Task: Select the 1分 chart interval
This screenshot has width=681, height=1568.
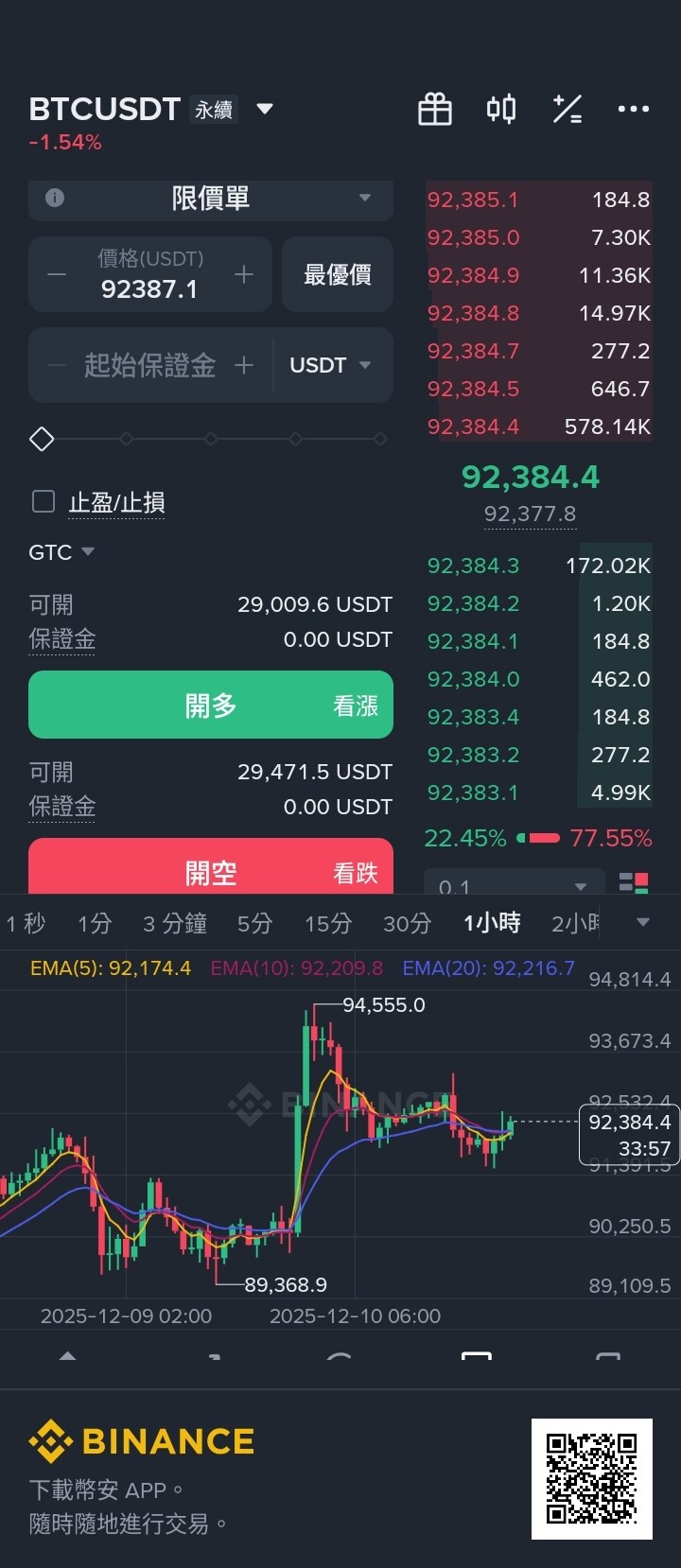Action: 95,923
